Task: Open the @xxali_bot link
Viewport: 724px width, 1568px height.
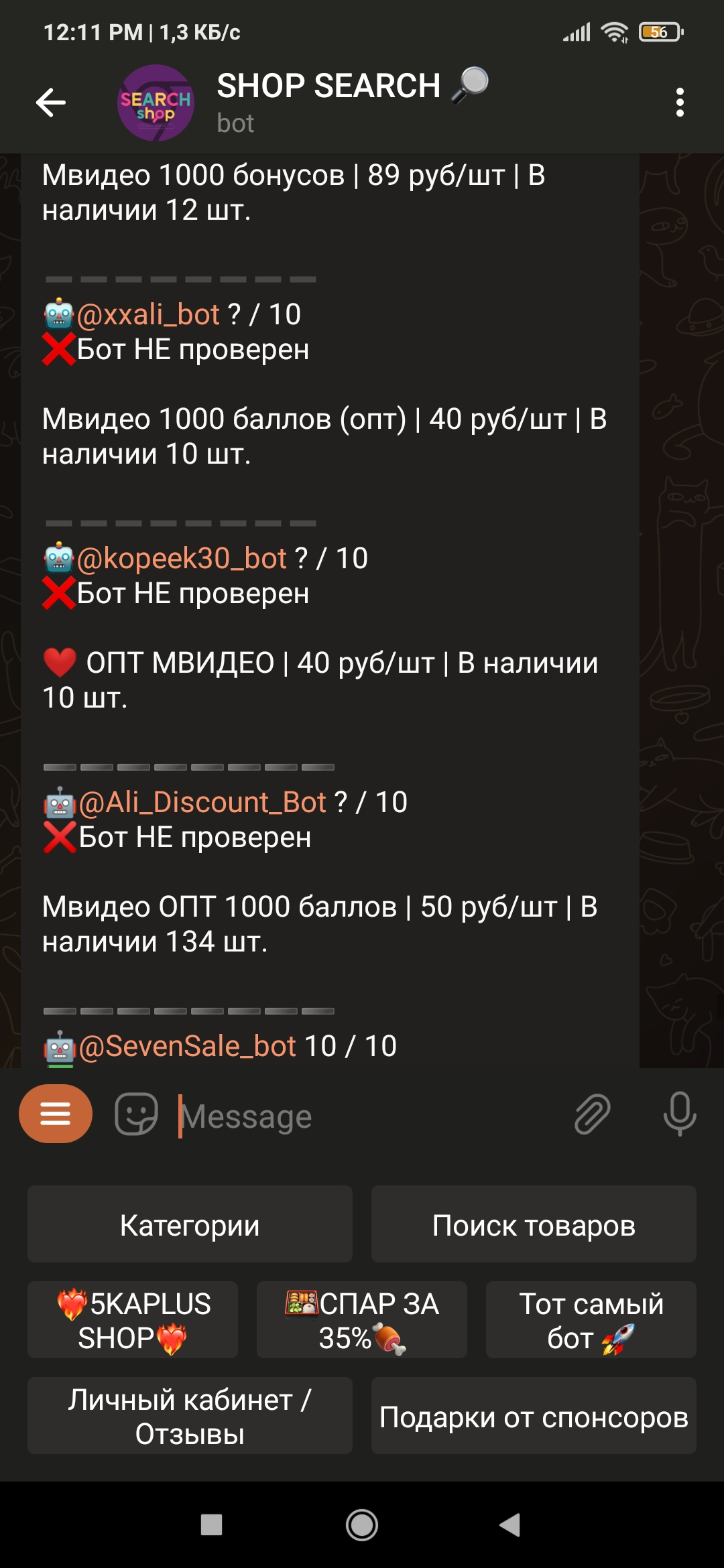Action: click(148, 314)
